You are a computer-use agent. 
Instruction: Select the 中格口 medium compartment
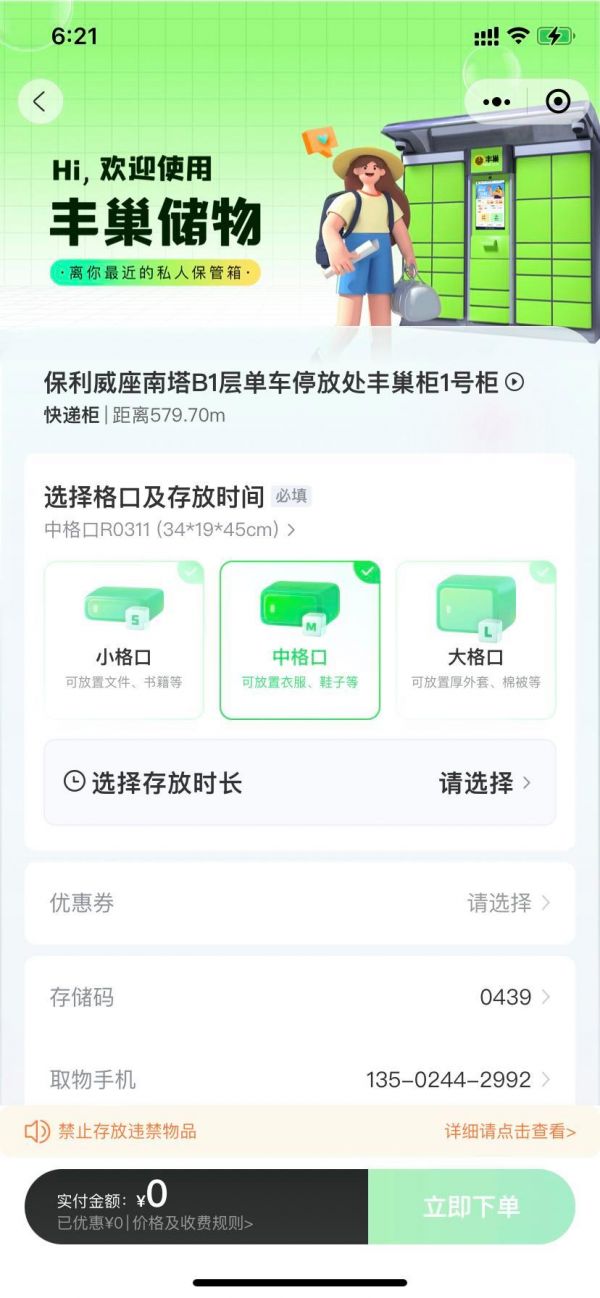click(x=300, y=640)
